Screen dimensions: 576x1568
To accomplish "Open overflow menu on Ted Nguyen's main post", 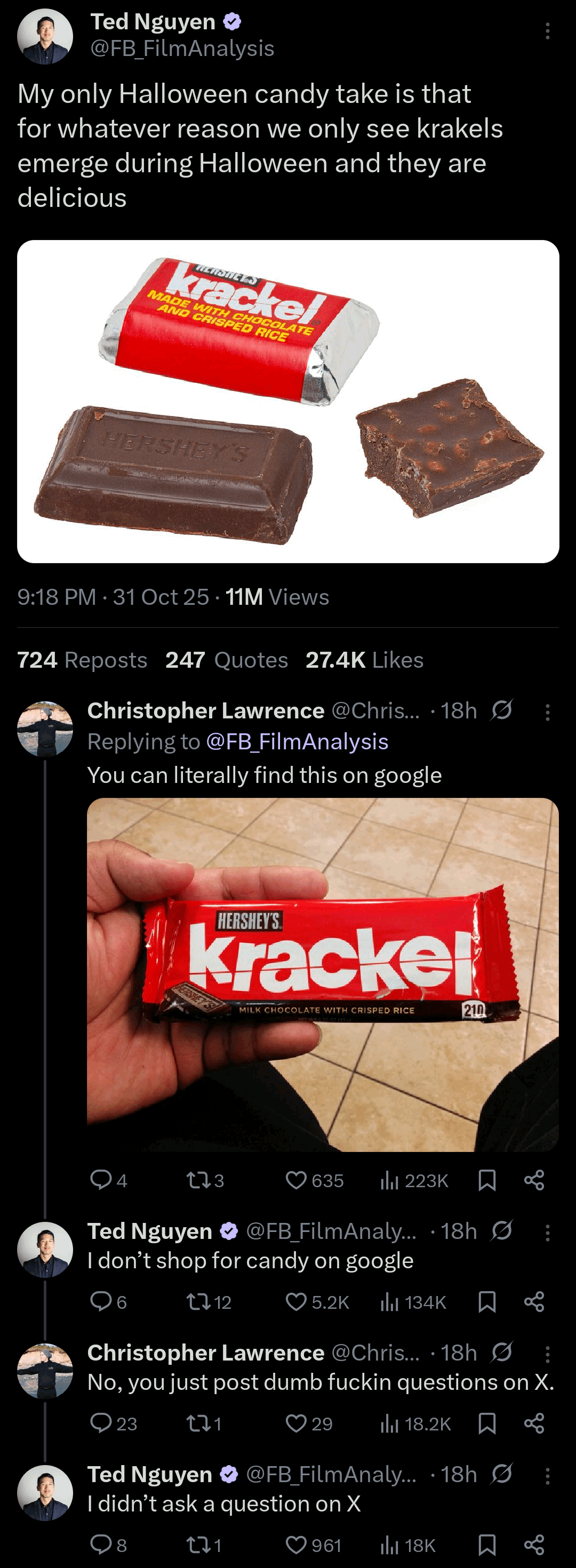I will pos(547,31).
